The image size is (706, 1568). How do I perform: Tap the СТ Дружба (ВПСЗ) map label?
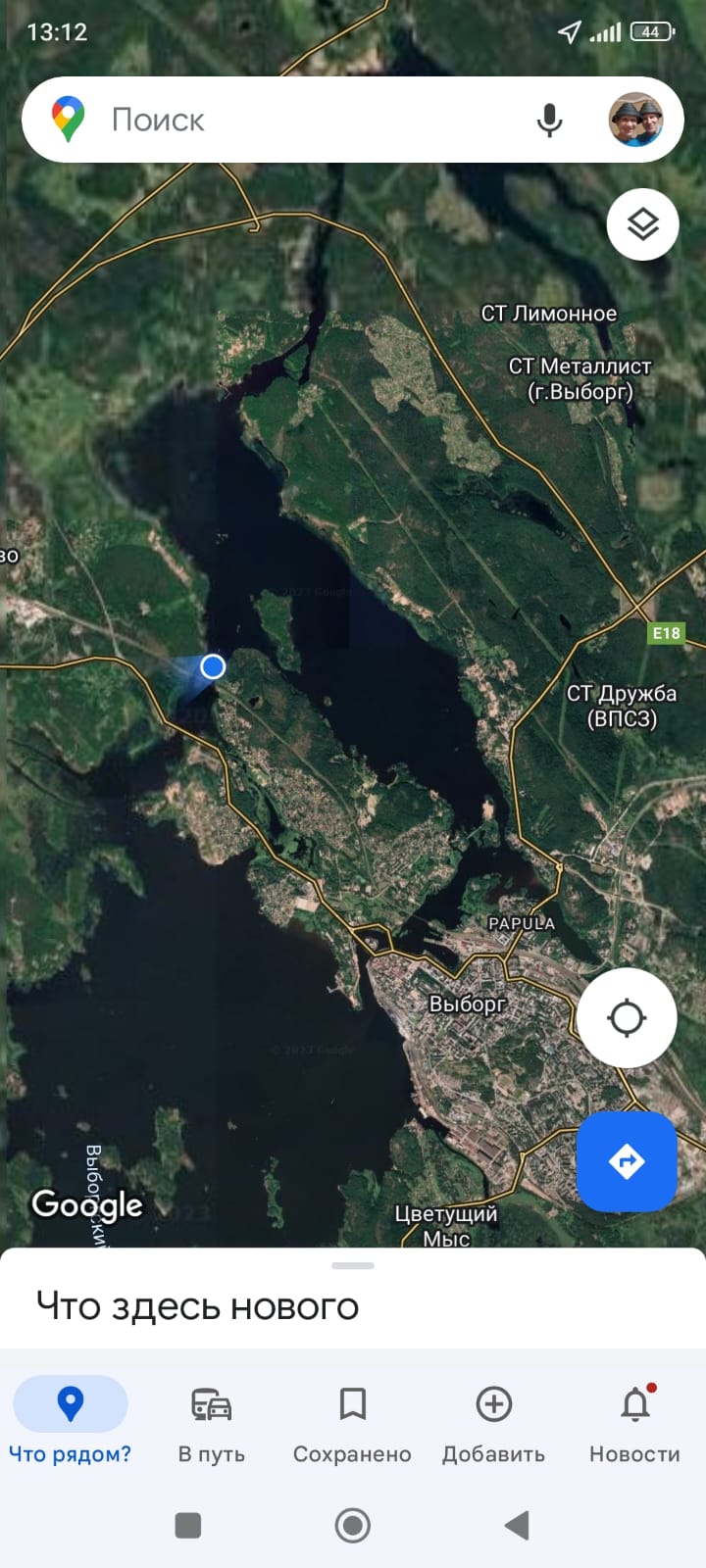tap(622, 706)
